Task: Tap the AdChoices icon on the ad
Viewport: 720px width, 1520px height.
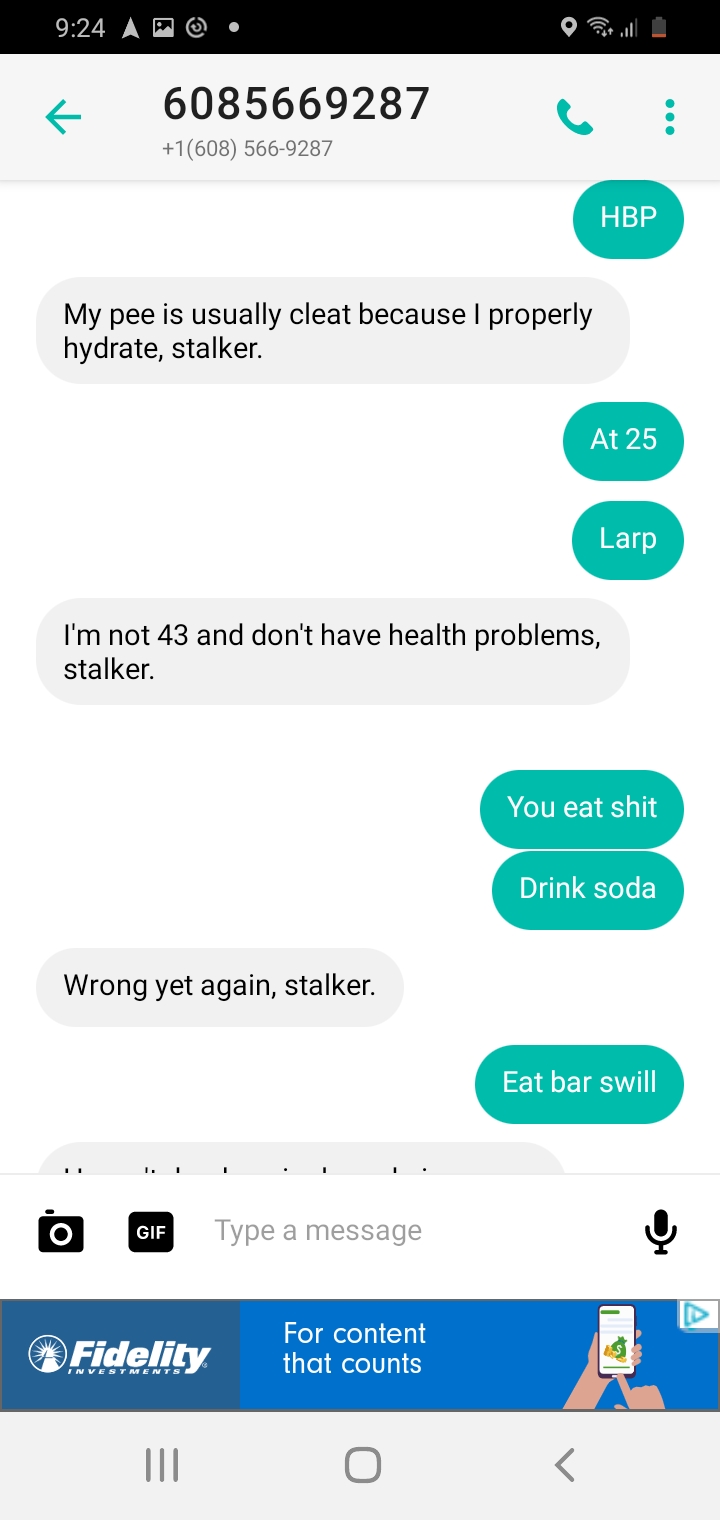Action: (x=698, y=1314)
